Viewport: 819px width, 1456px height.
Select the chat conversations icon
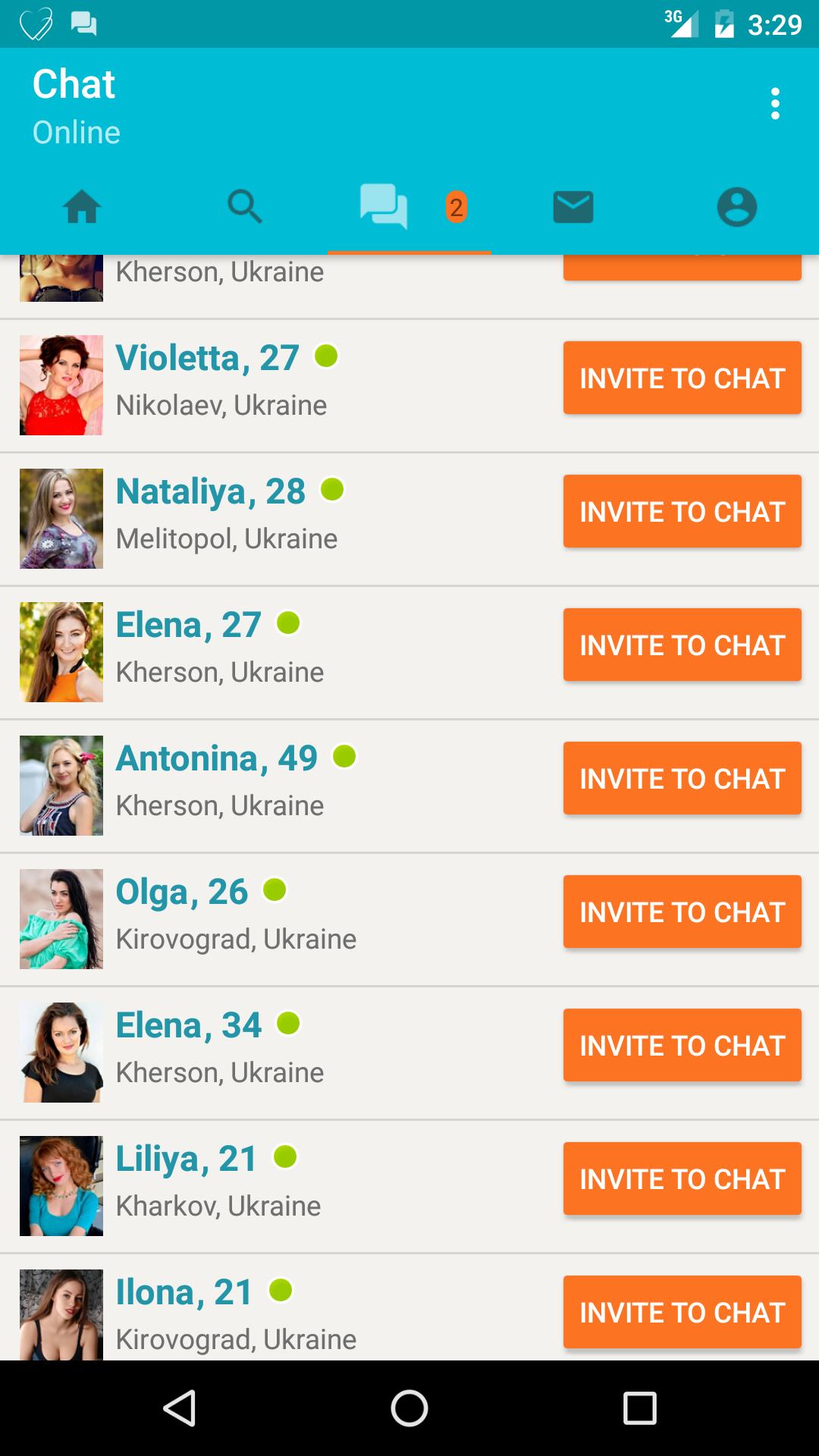[385, 207]
